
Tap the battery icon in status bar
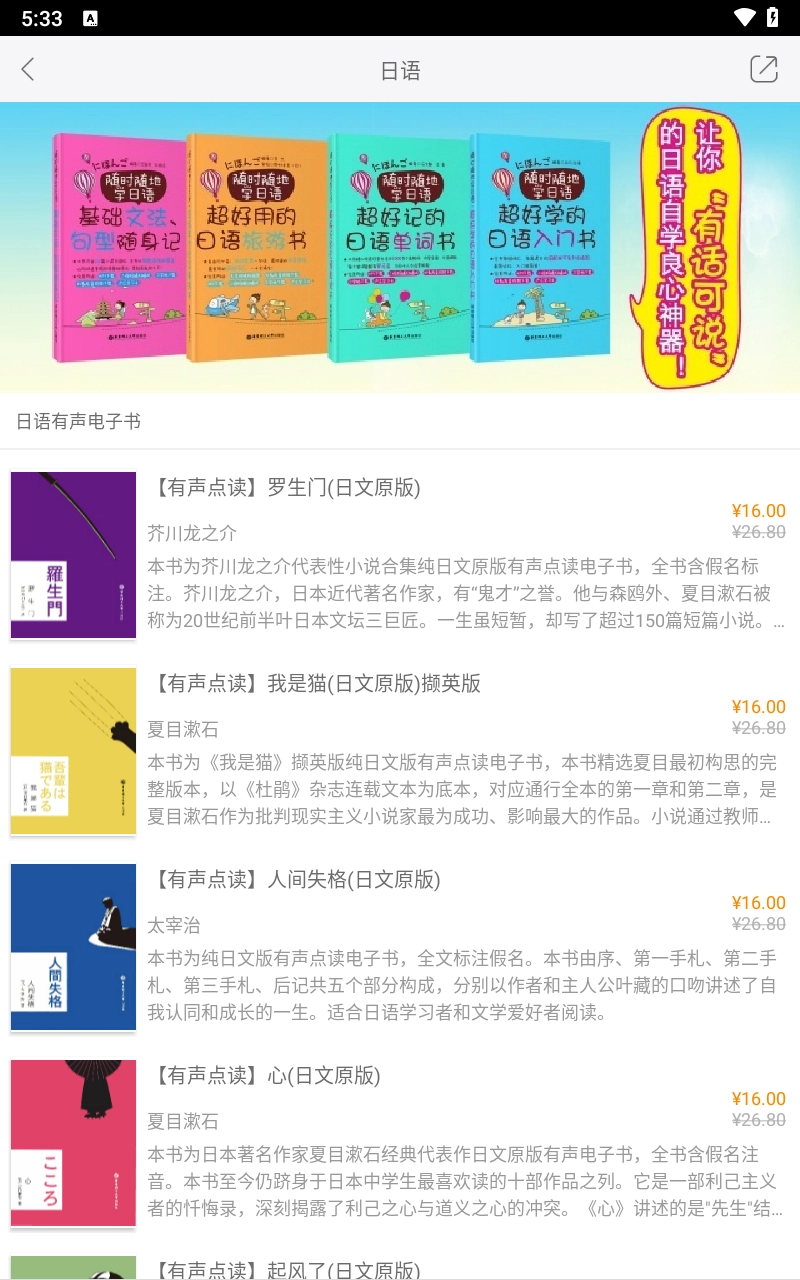point(771,15)
